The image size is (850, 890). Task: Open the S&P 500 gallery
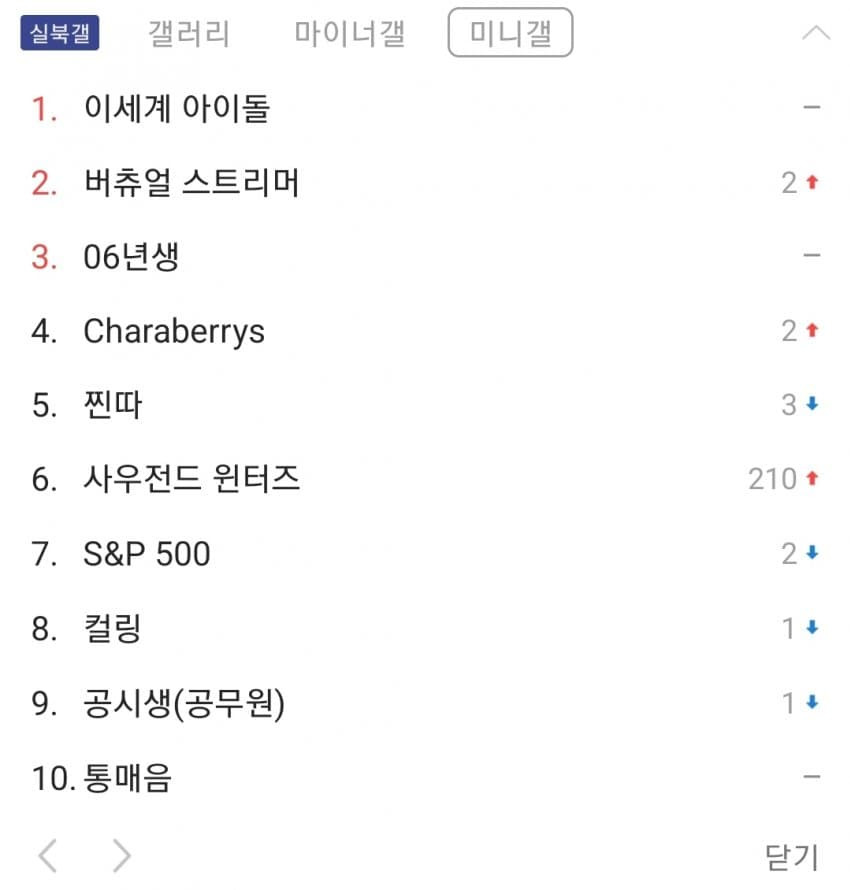click(146, 554)
